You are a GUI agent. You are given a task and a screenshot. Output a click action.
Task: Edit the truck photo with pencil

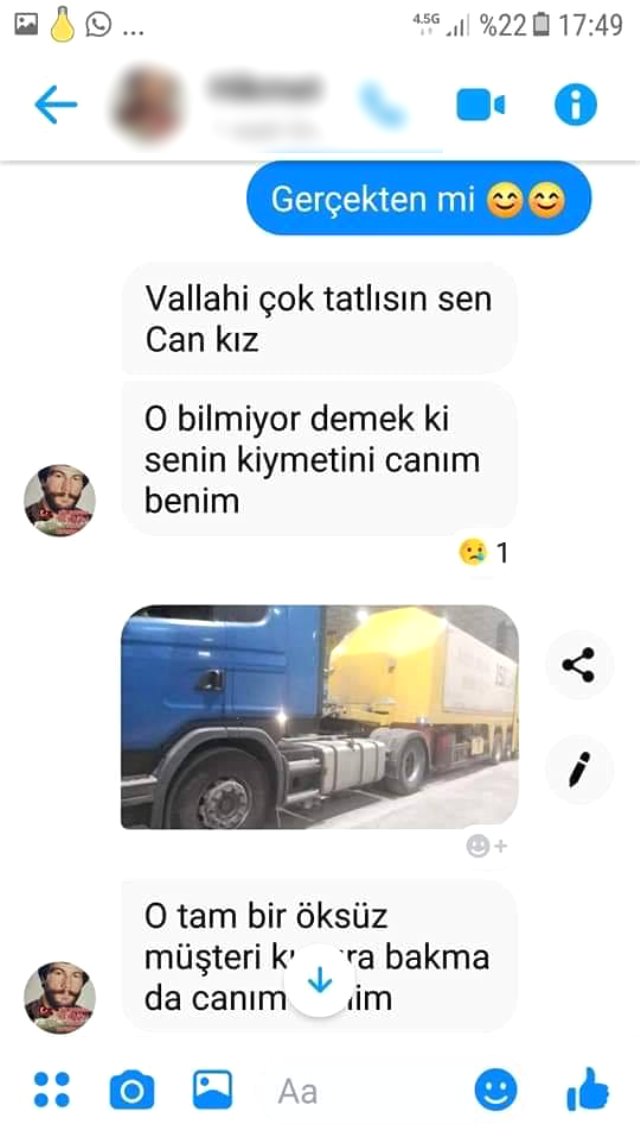(x=579, y=768)
